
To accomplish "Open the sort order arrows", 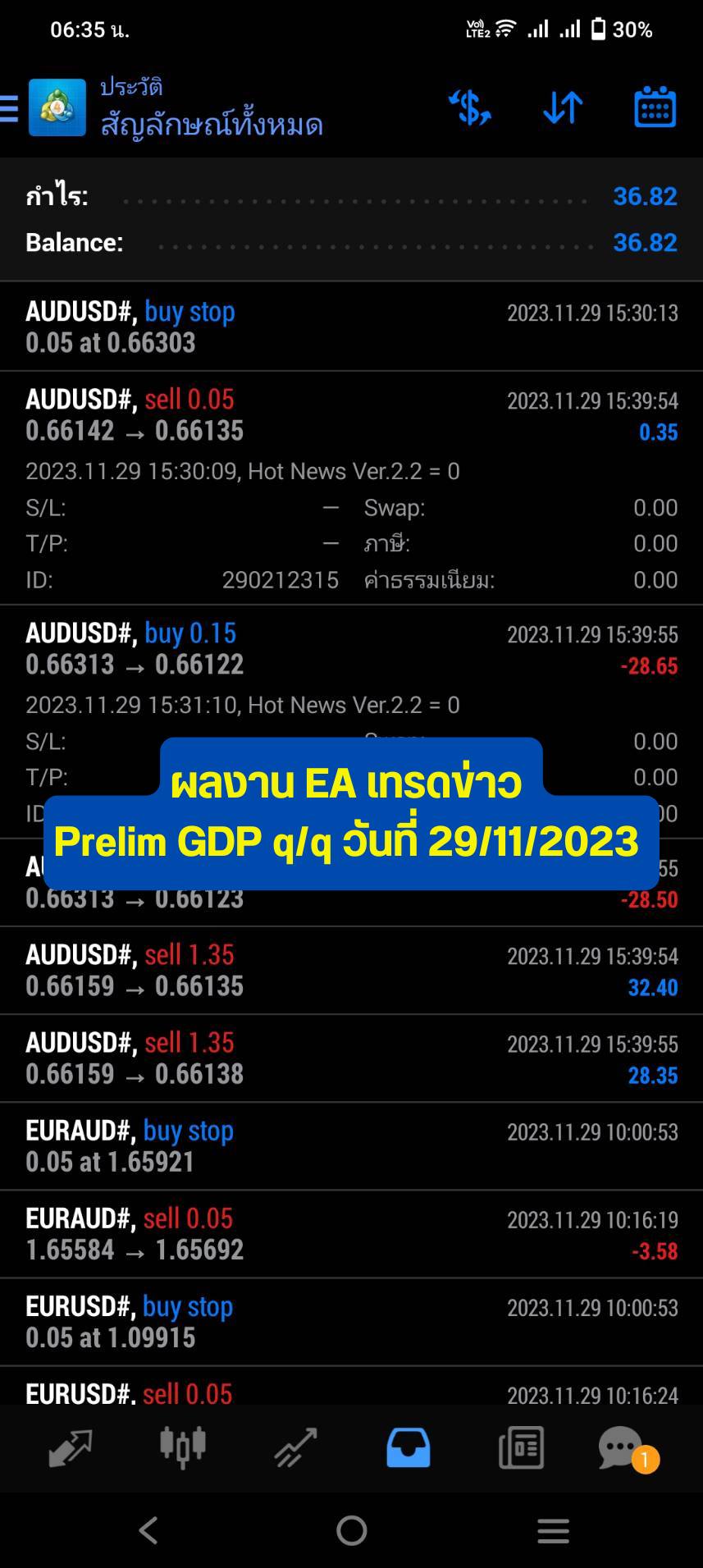I will (563, 107).
